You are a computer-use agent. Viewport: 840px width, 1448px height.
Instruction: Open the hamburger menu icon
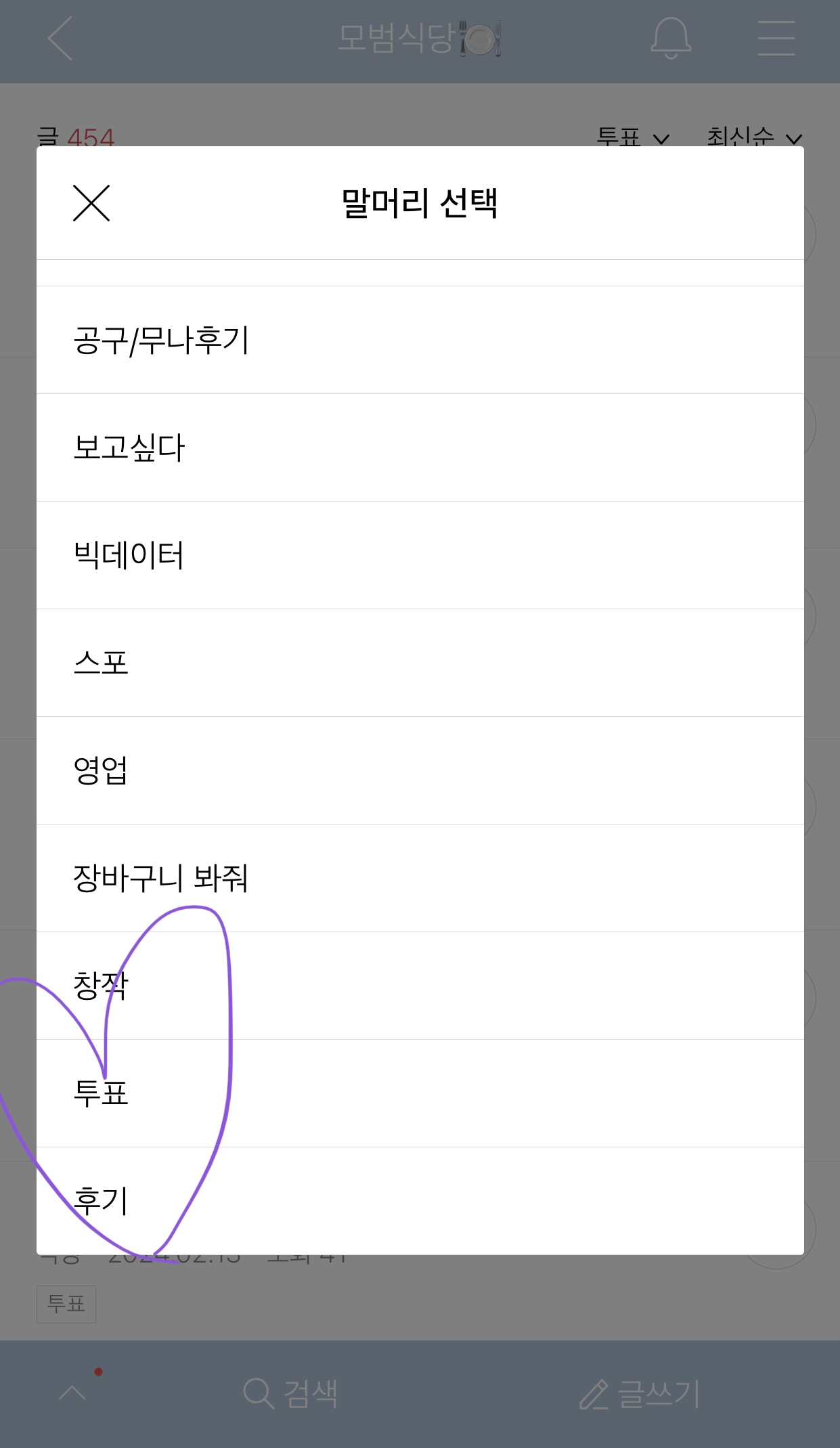(776, 39)
